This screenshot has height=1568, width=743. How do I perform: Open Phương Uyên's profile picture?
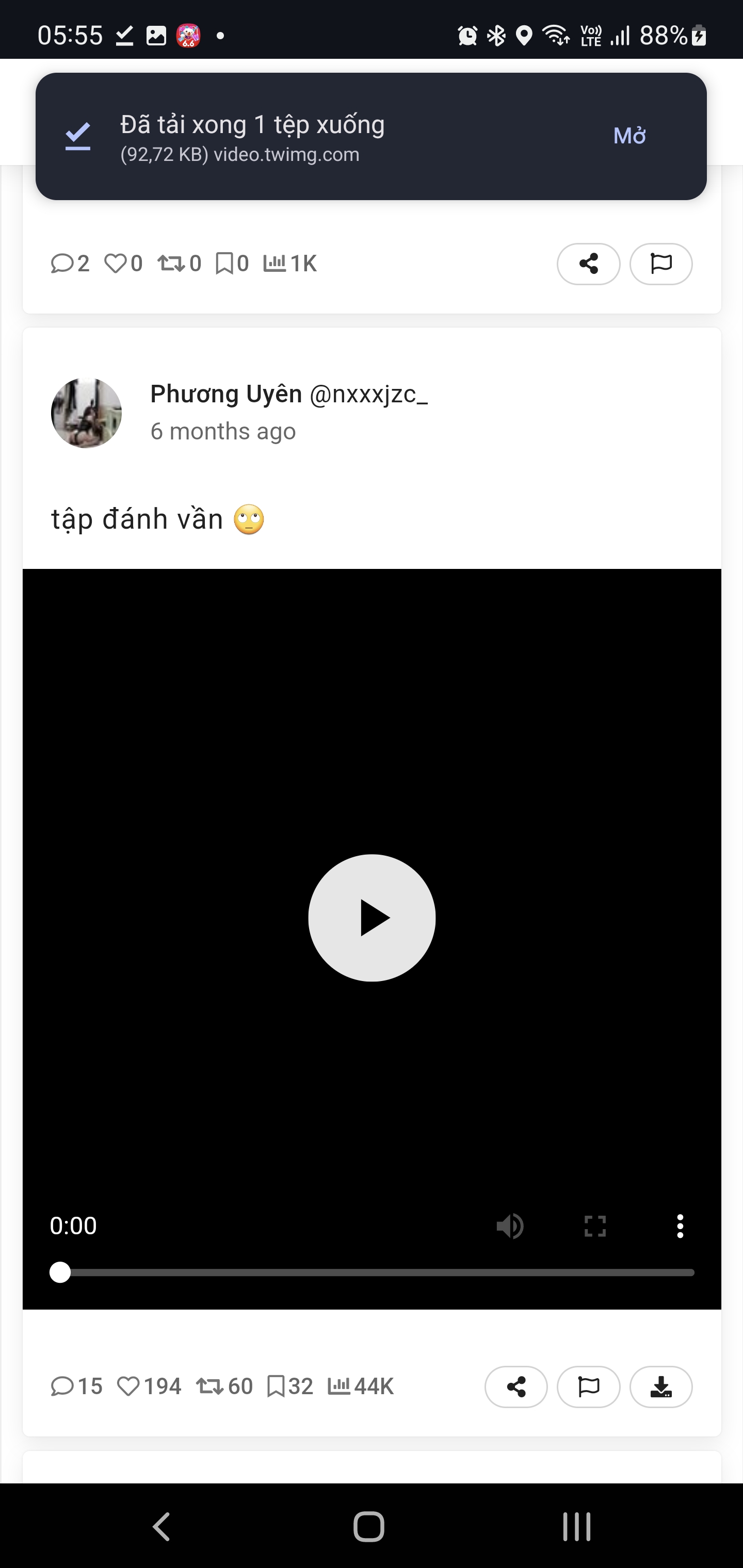[x=87, y=413]
